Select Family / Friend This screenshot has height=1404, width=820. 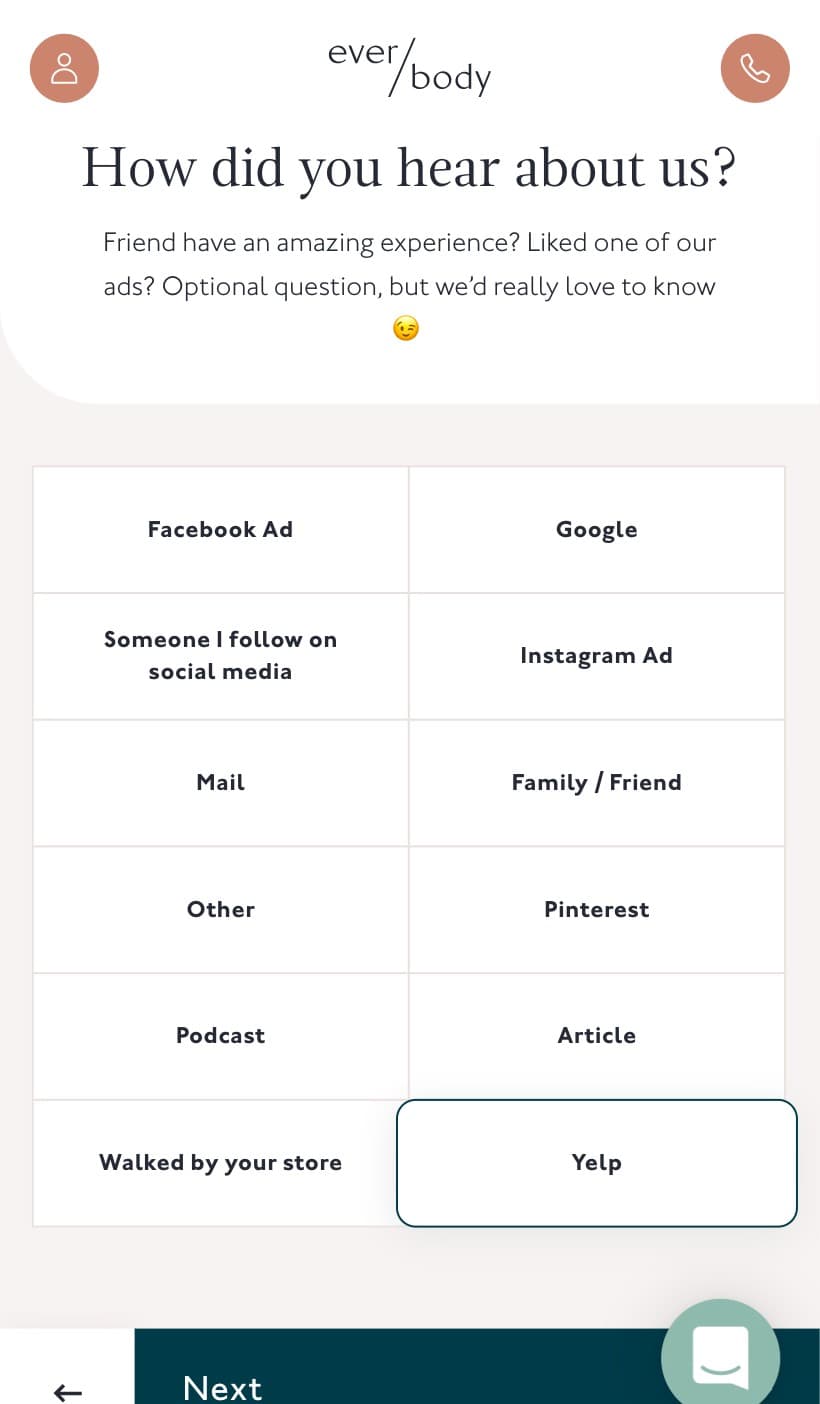(597, 783)
